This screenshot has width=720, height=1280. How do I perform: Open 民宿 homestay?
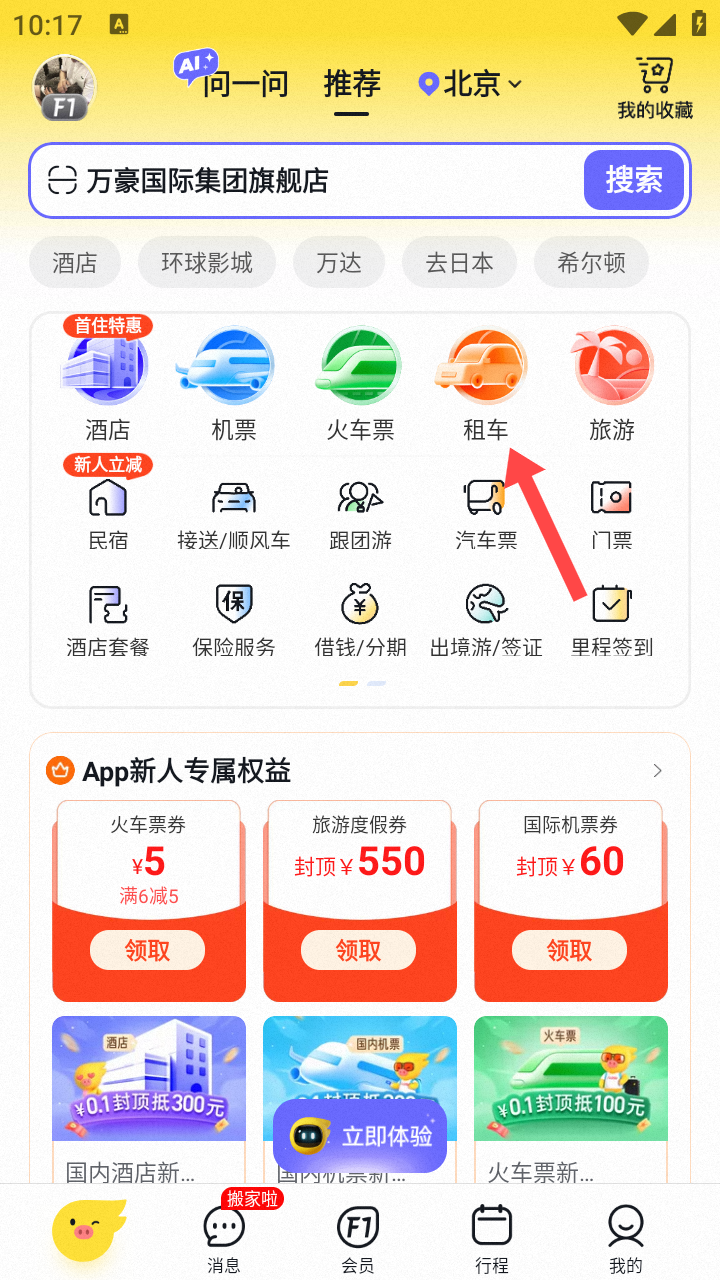click(x=108, y=512)
